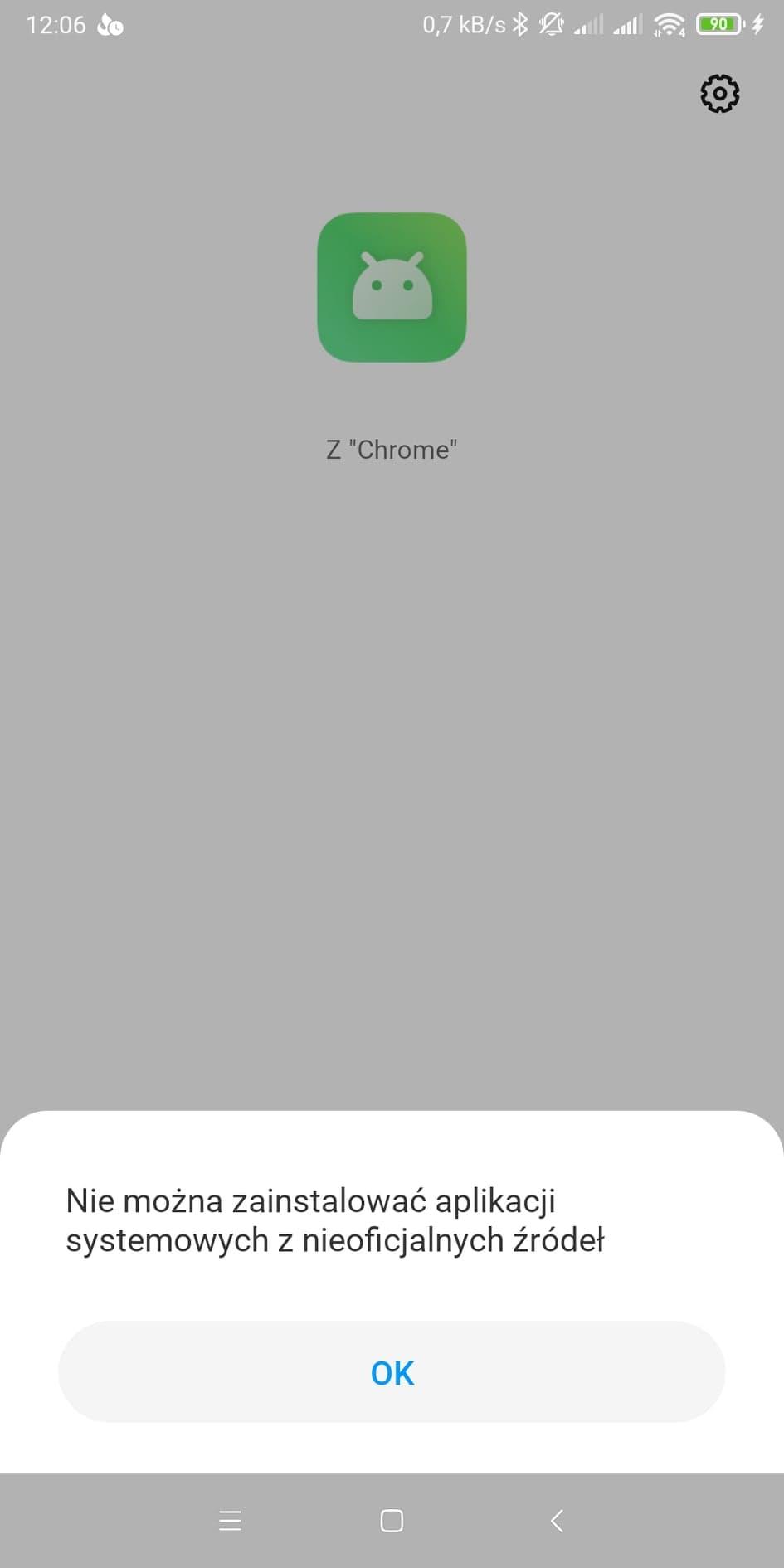The height and width of the screenshot is (1568, 784).
Task: Go to the home screen
Action: click(x=392, y=1520)
